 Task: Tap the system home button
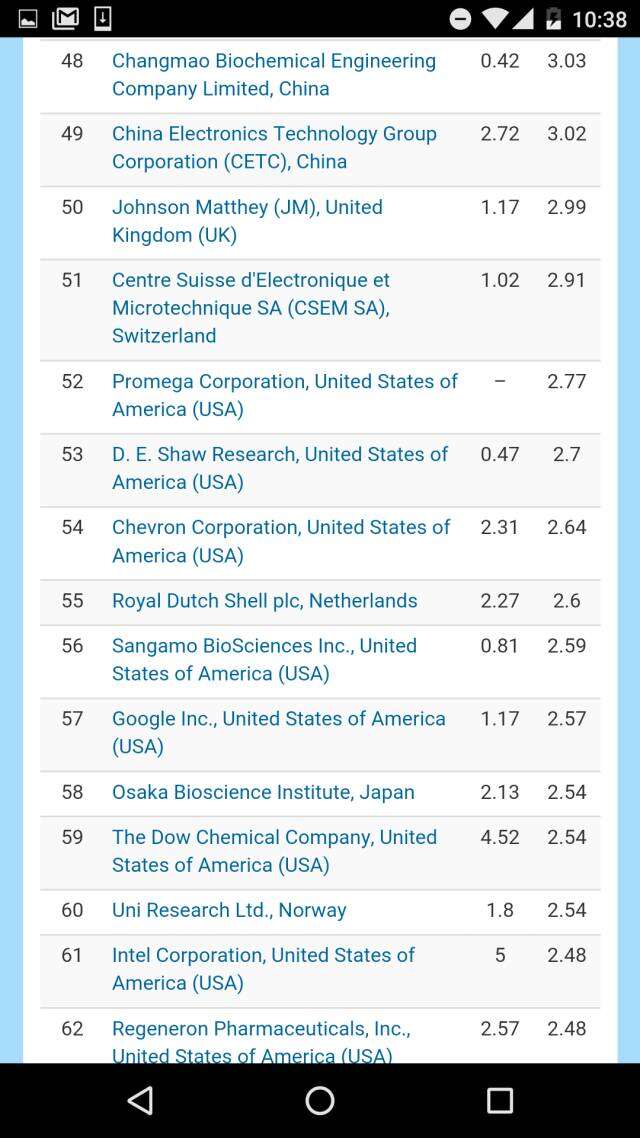320,1100
